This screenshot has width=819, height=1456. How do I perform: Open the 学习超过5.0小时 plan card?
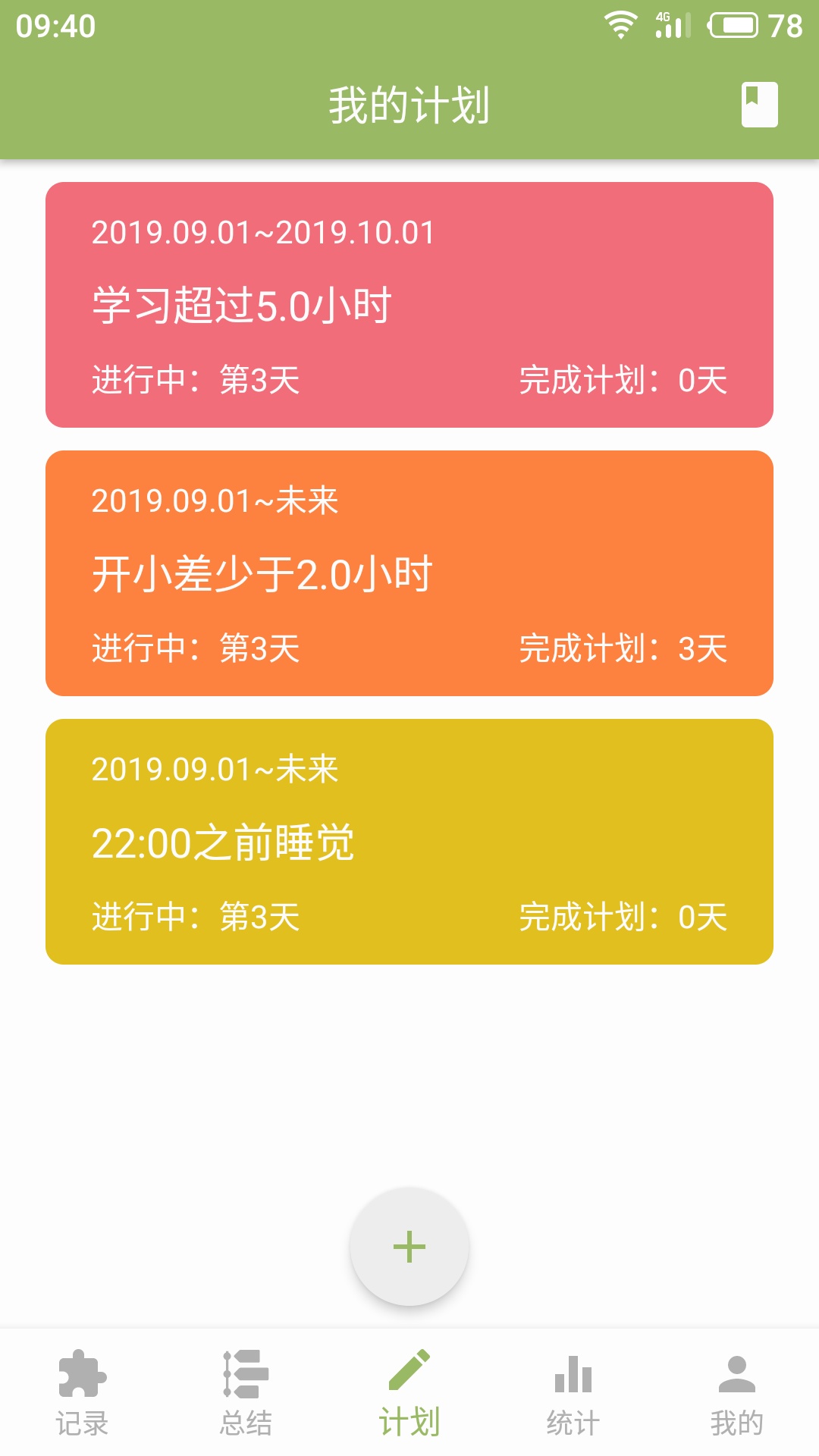coord(409,305)
